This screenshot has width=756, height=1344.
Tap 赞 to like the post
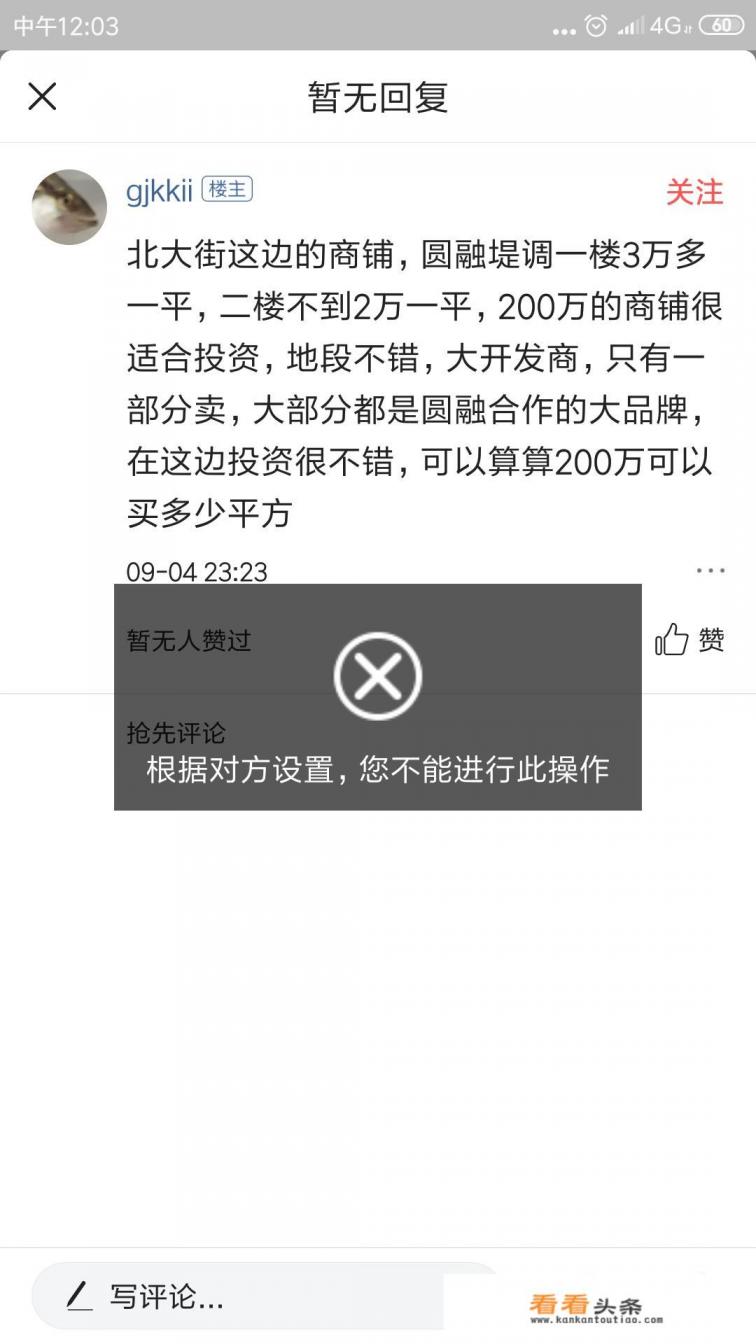point(714,640)
